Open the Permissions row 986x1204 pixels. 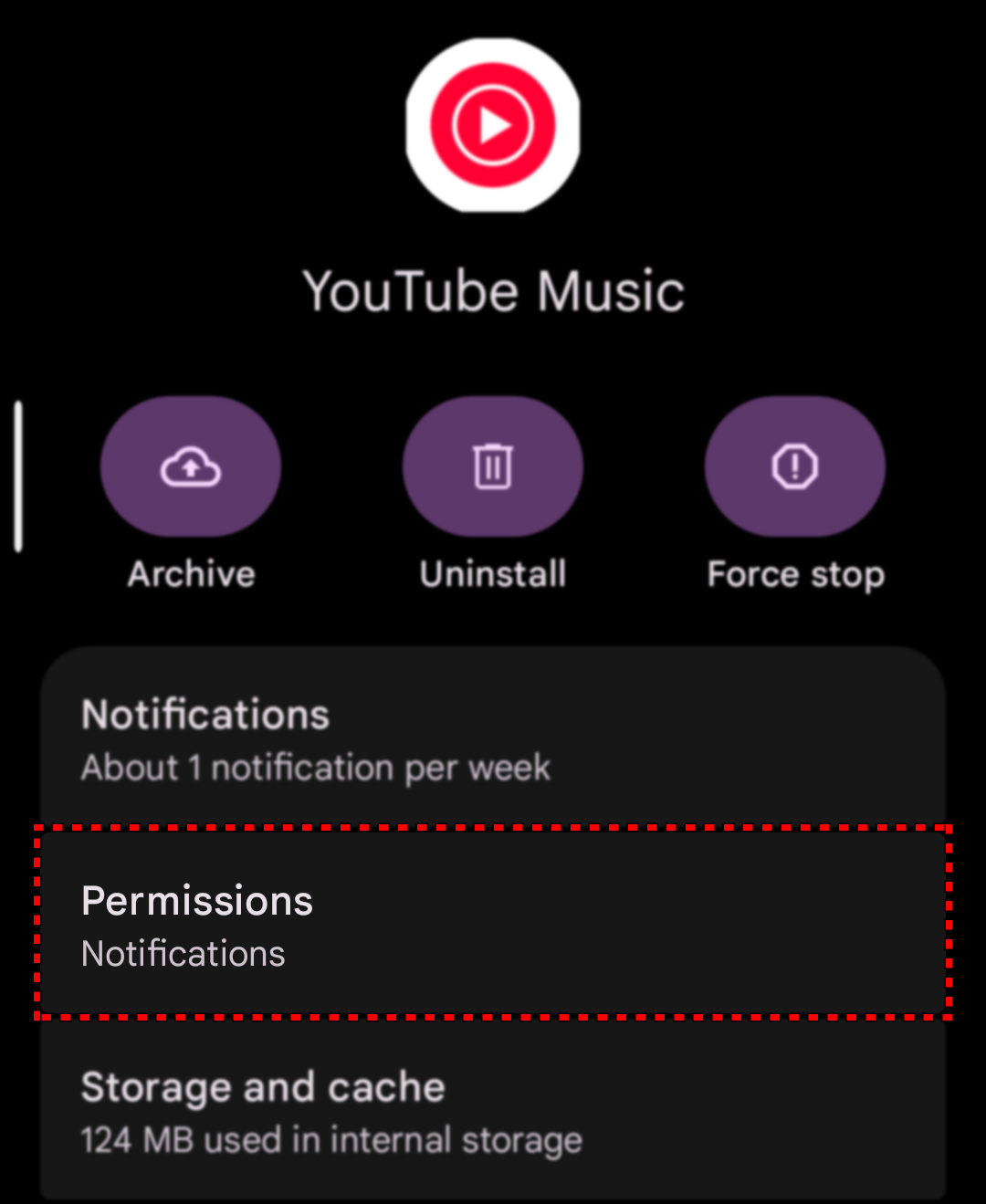[x=493, y=924]
